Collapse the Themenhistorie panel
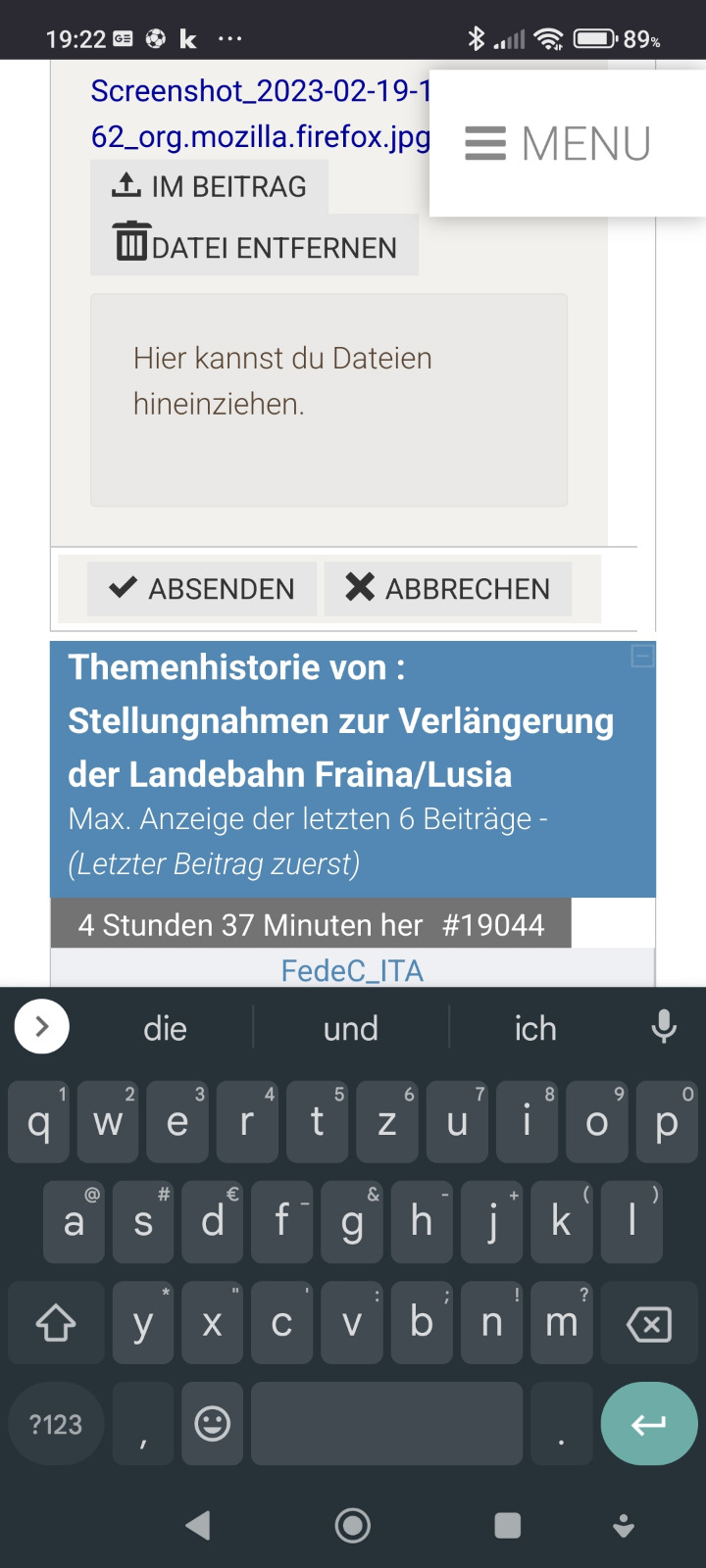The height and width of the screenshot is (1568, 706). pos(642,656)
